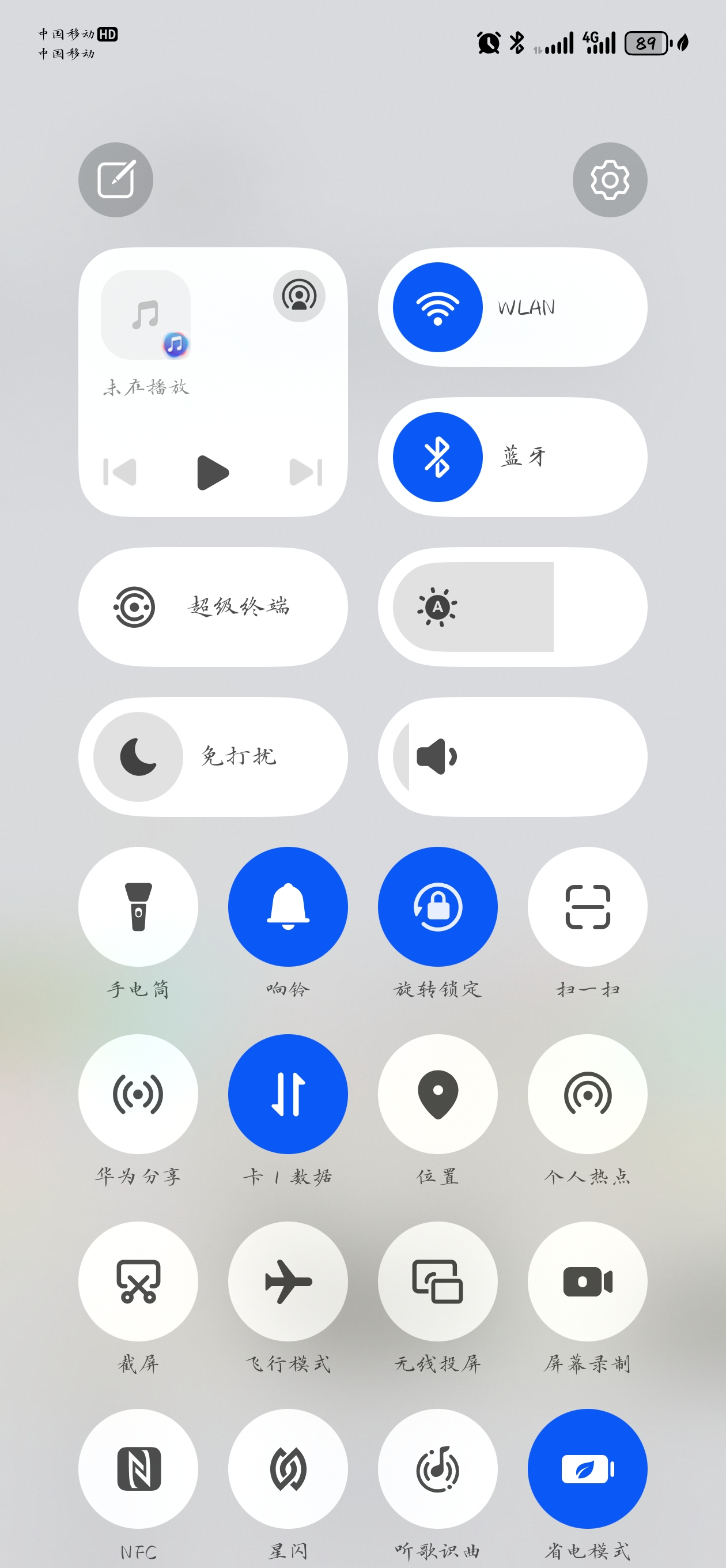The image size is (726, 1568).
Task: Open 超级终端 panel
Action: click(213, 607)
